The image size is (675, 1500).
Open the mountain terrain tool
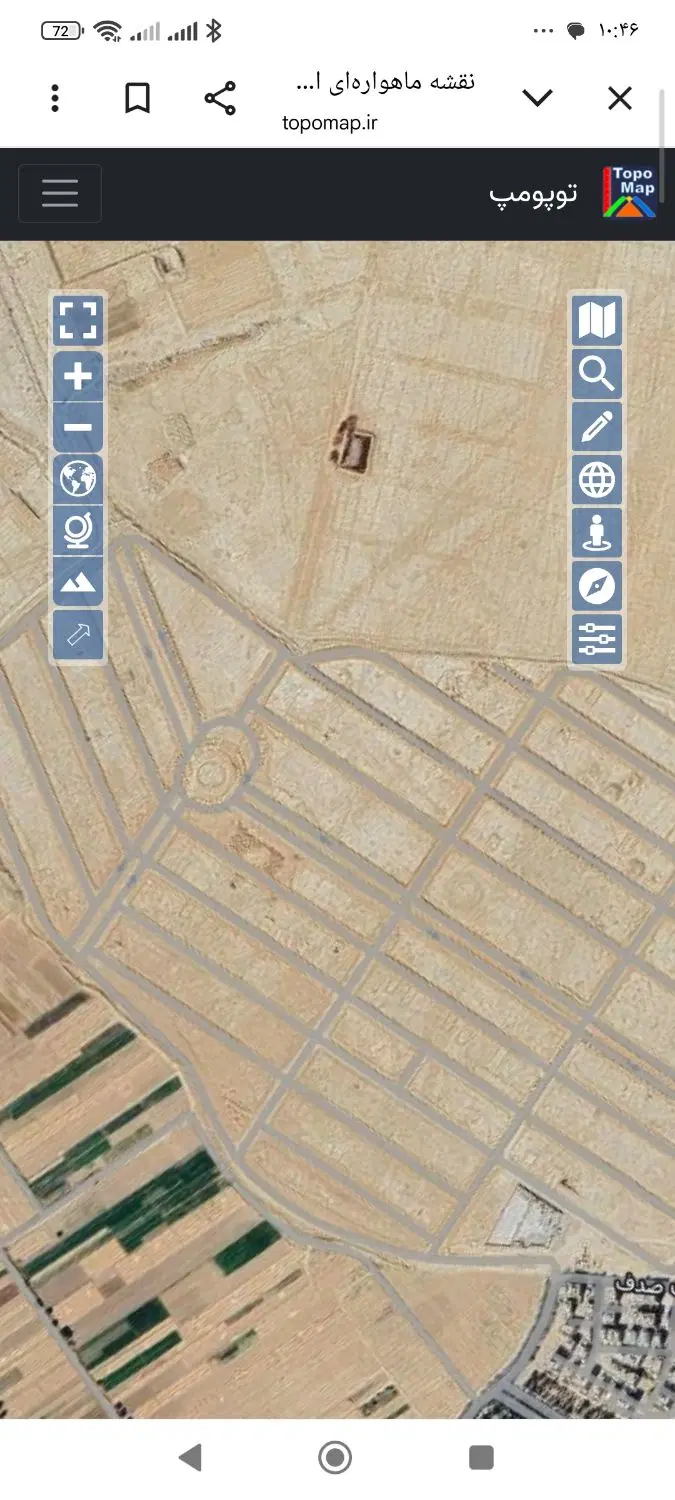pos(78,582)
